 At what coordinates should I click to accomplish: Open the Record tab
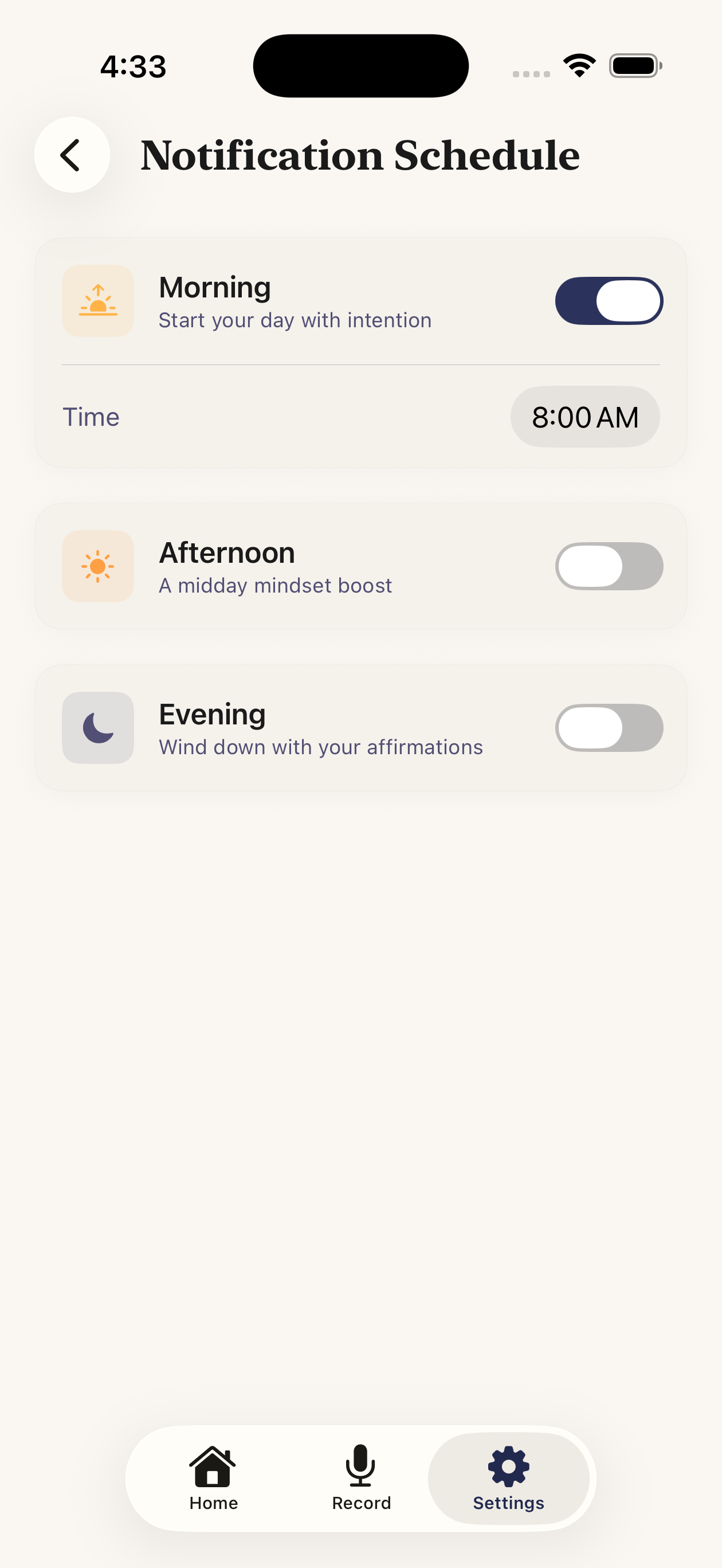click(x=361, y=1478)
